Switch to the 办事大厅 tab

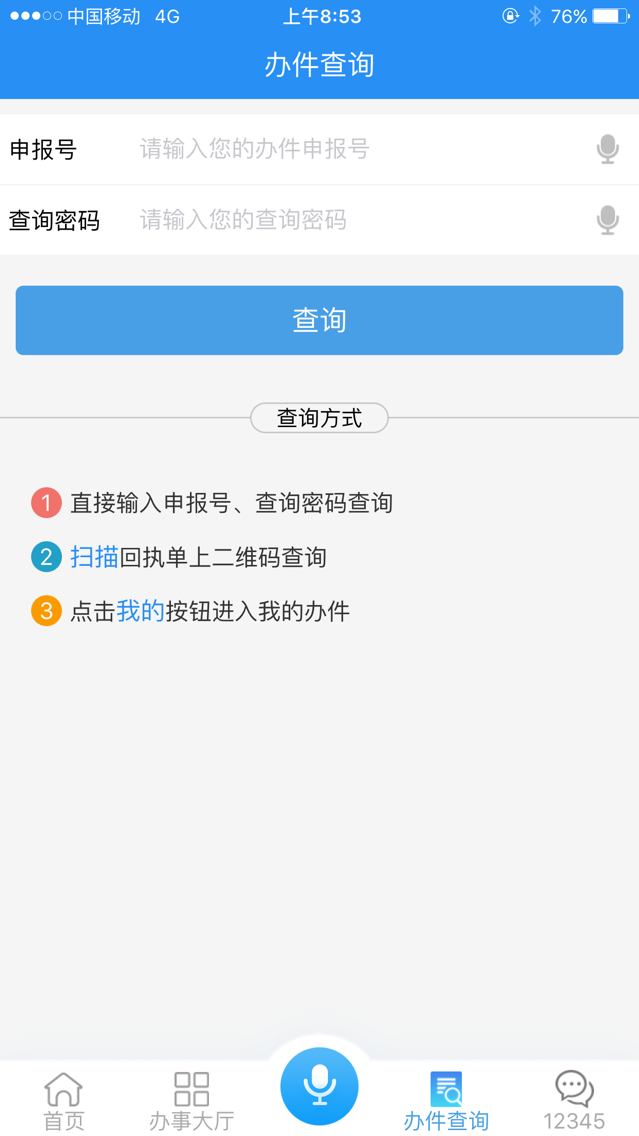click(x=191, y=1100)
